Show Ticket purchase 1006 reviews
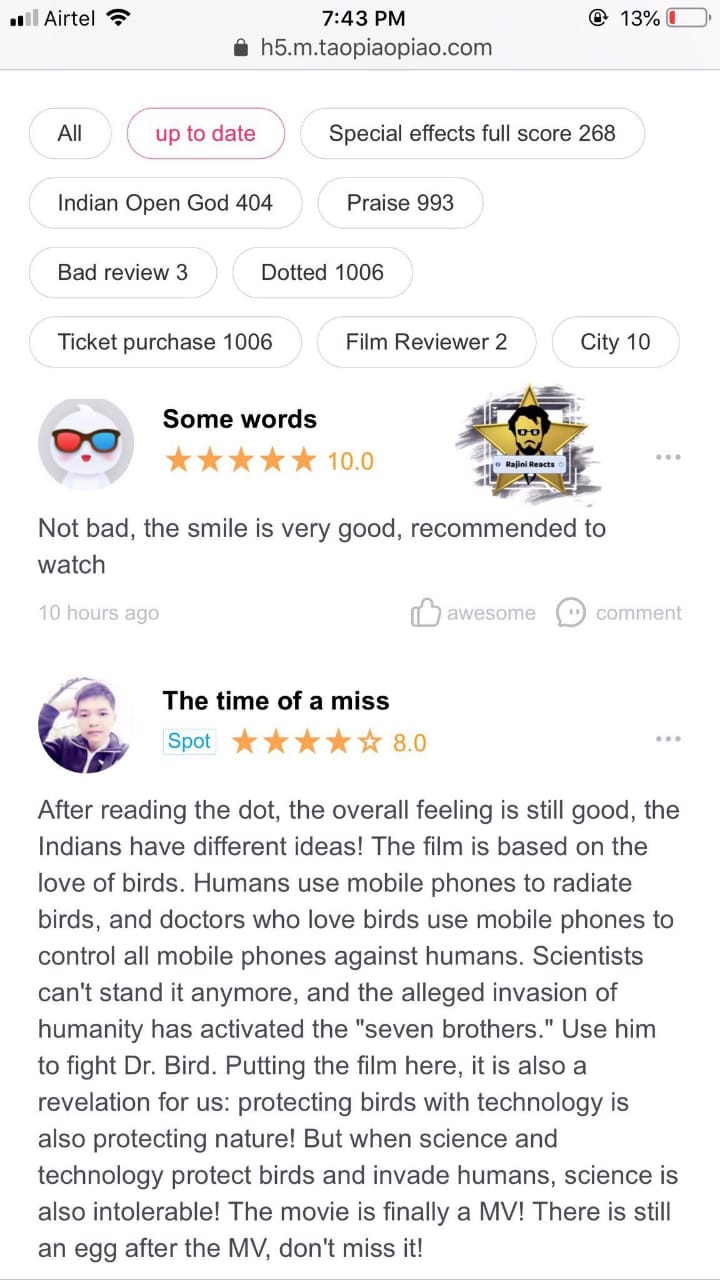 click(165, 342)
